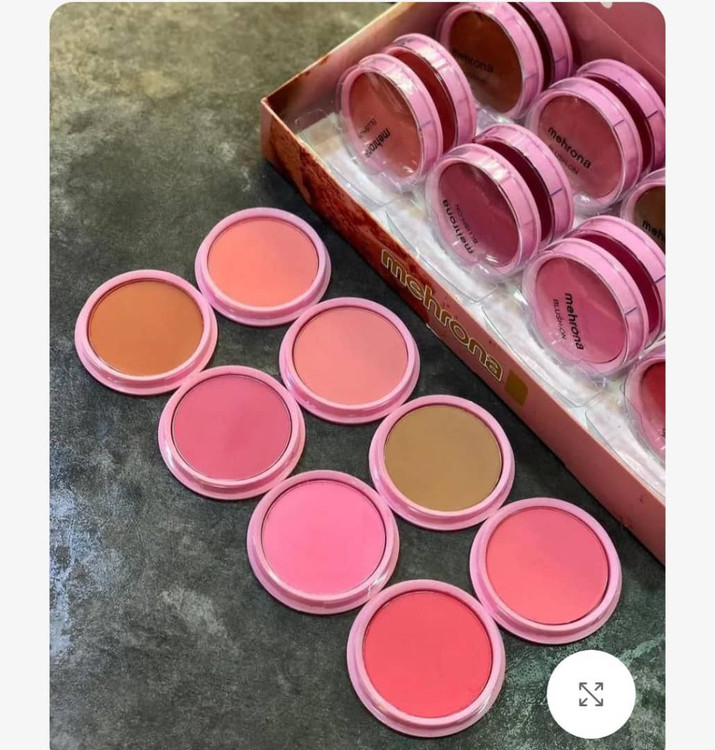715x750 pixels.
Task: Expand the product image to fullscreen
Action: pyautogui.click(x=590, y=694)
